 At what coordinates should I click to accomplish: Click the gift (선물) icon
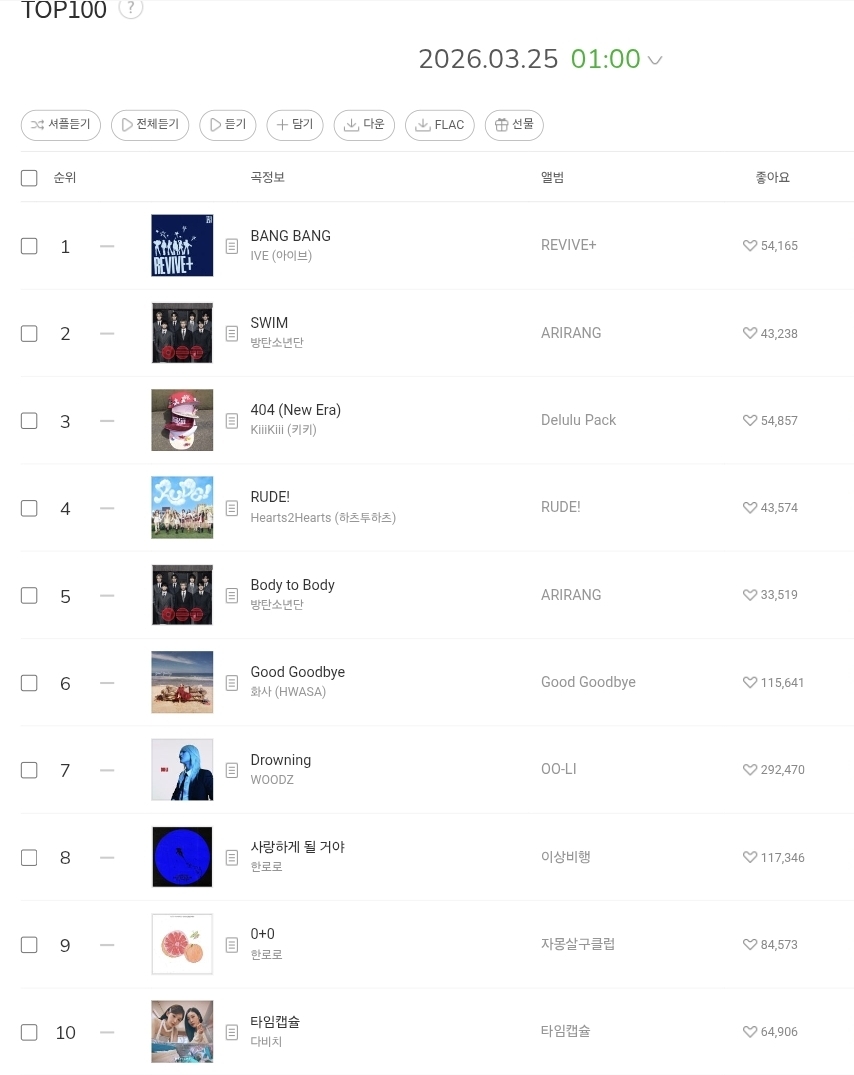[x=502, y=125]
